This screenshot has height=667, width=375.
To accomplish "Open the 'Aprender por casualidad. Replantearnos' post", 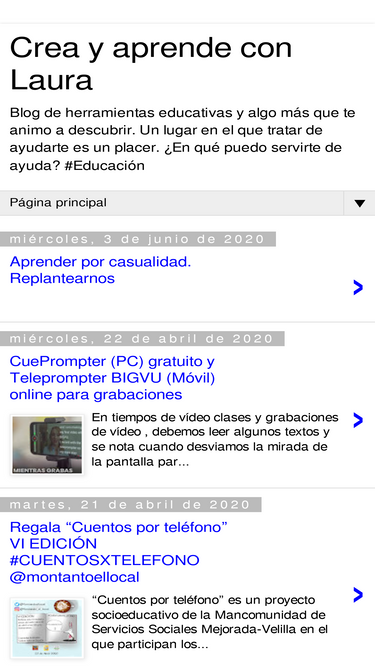I will pyautogui.click(x=100, y=270).
